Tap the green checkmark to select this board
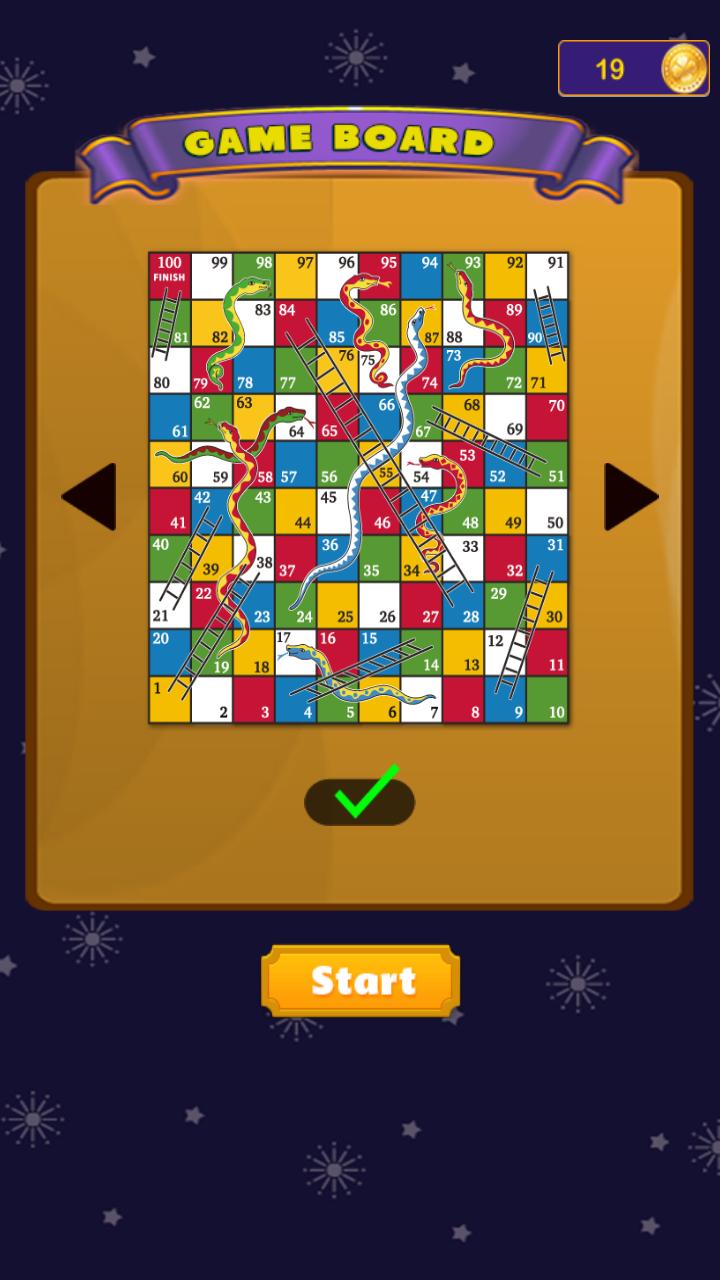This screenshot has width=720, height=1280. coord(360,799)
